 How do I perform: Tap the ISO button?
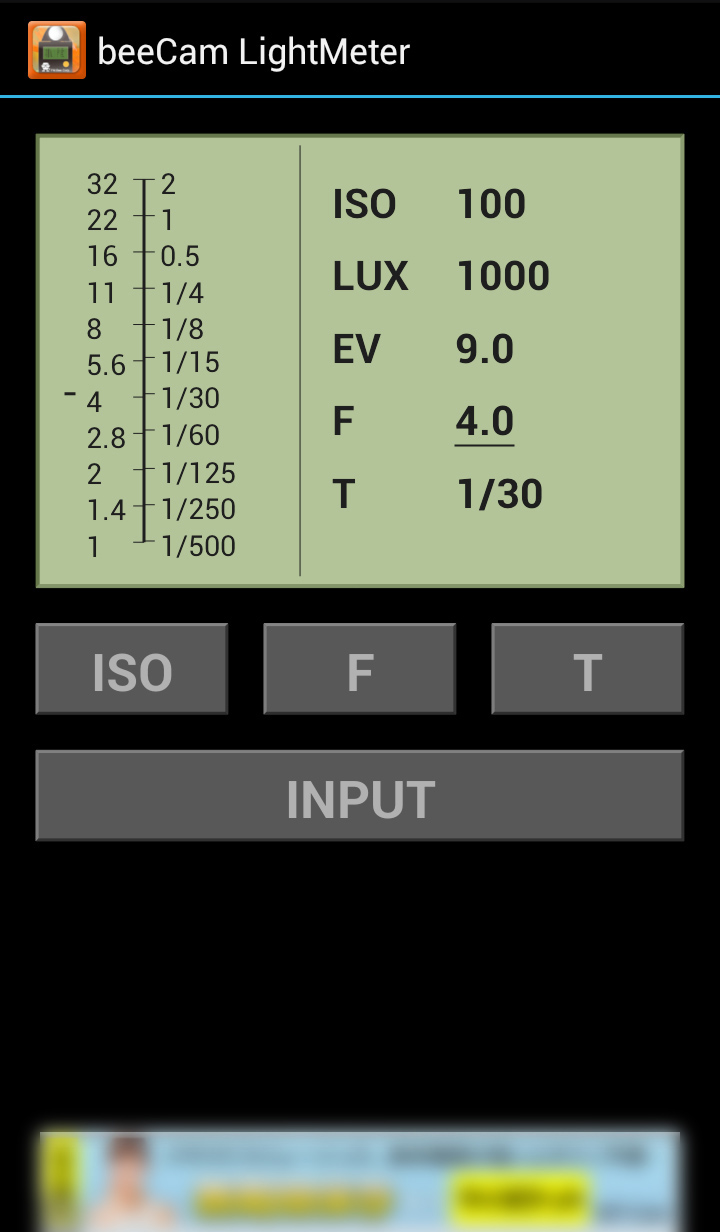point(132,669)
